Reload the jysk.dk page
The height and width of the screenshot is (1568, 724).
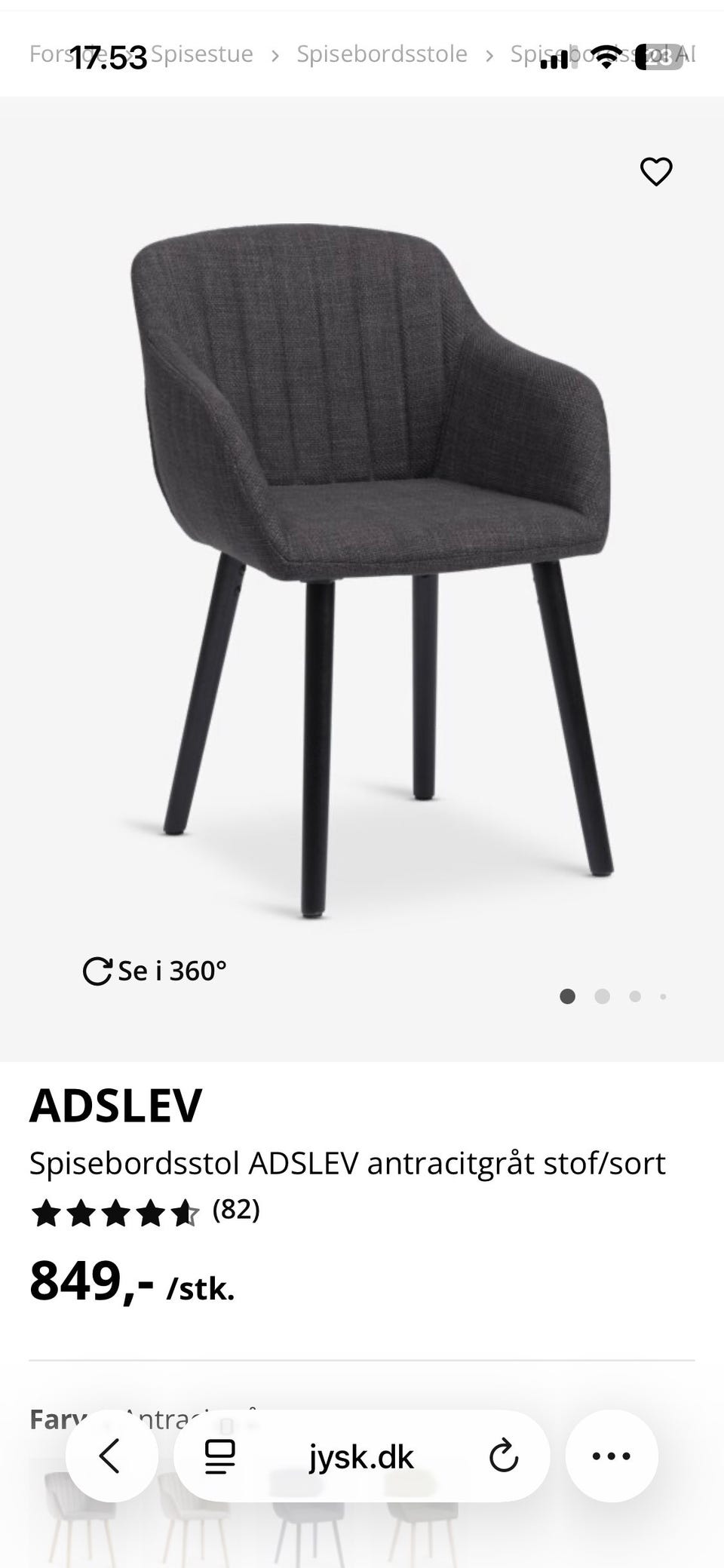[x=503, y=1456]
